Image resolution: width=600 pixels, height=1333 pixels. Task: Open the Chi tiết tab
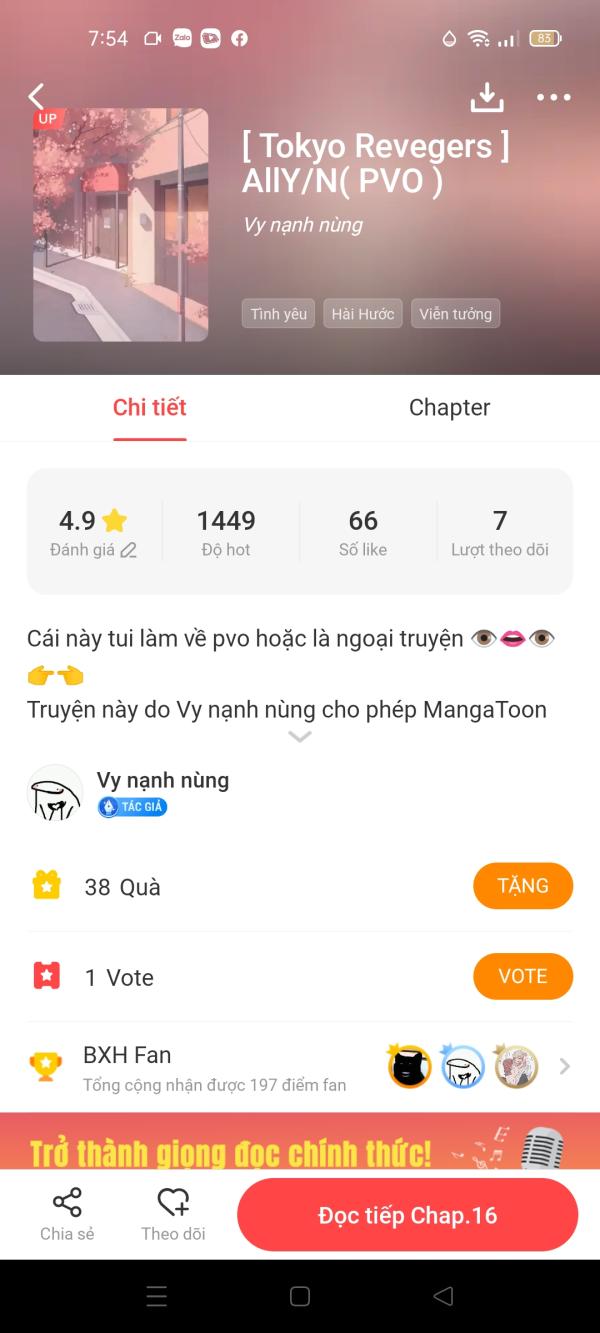(150, 407)
